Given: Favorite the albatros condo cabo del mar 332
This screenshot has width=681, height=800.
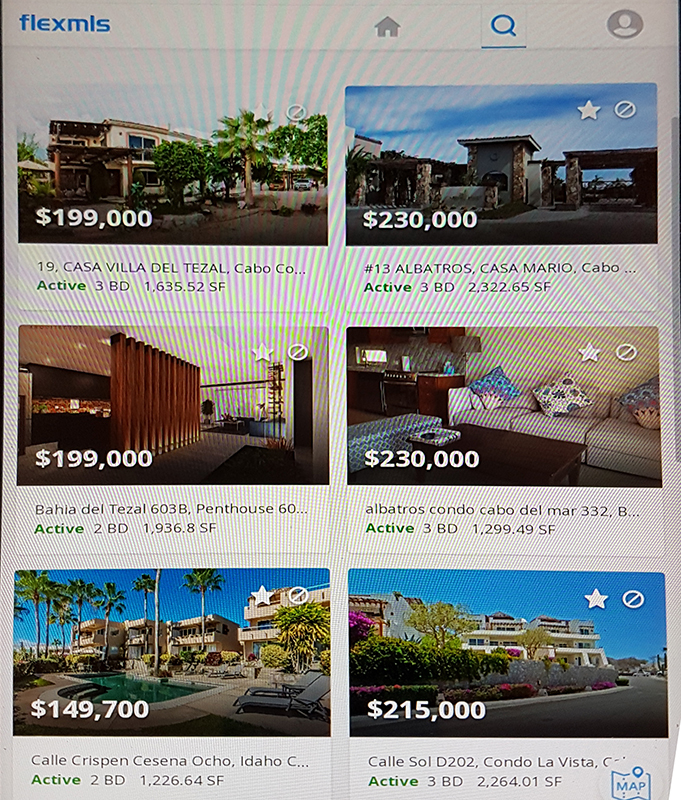Looking at the screenshot, I should [x=590, y=352].
